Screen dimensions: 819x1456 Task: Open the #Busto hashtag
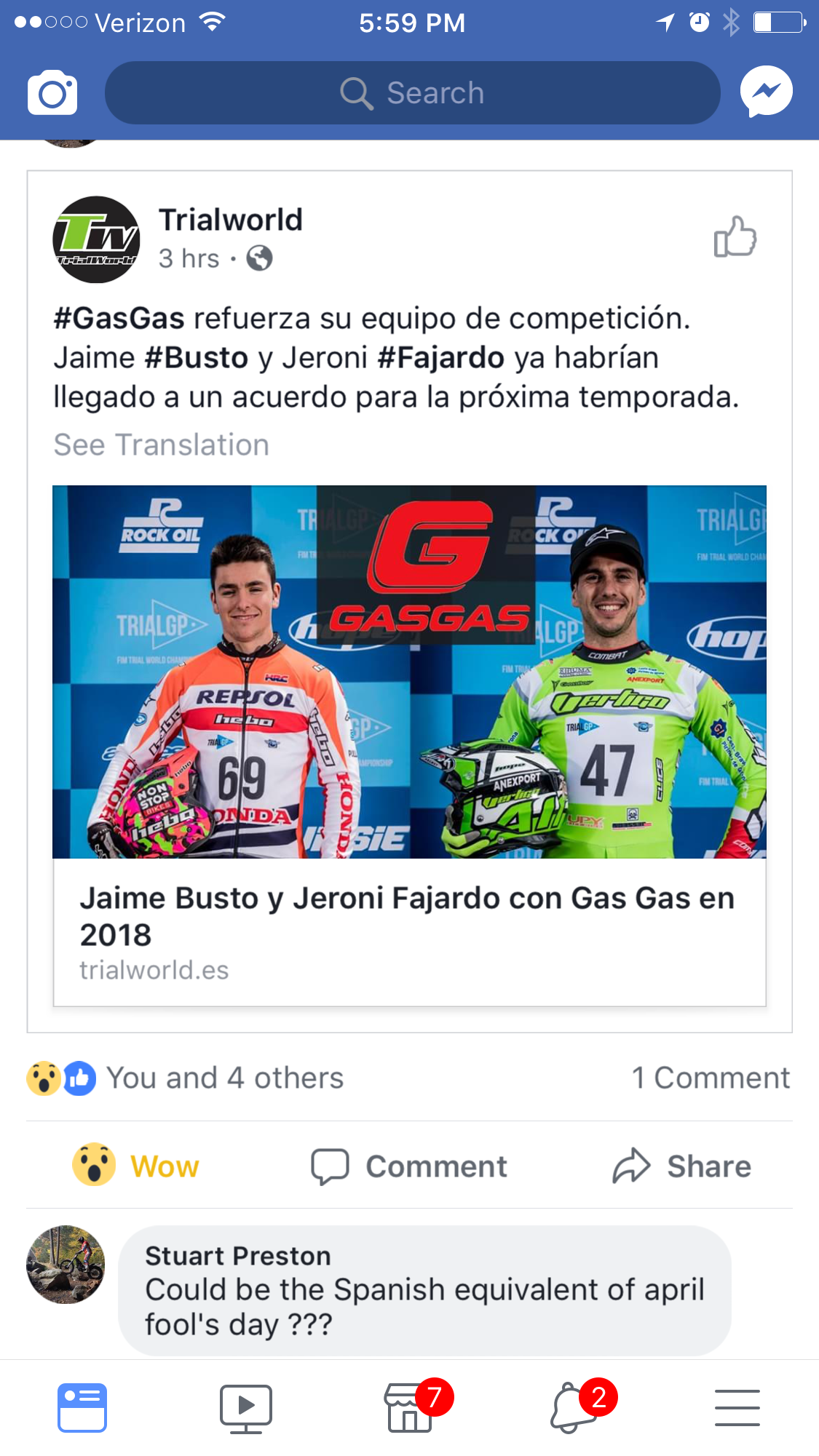(x=197, y=358)
